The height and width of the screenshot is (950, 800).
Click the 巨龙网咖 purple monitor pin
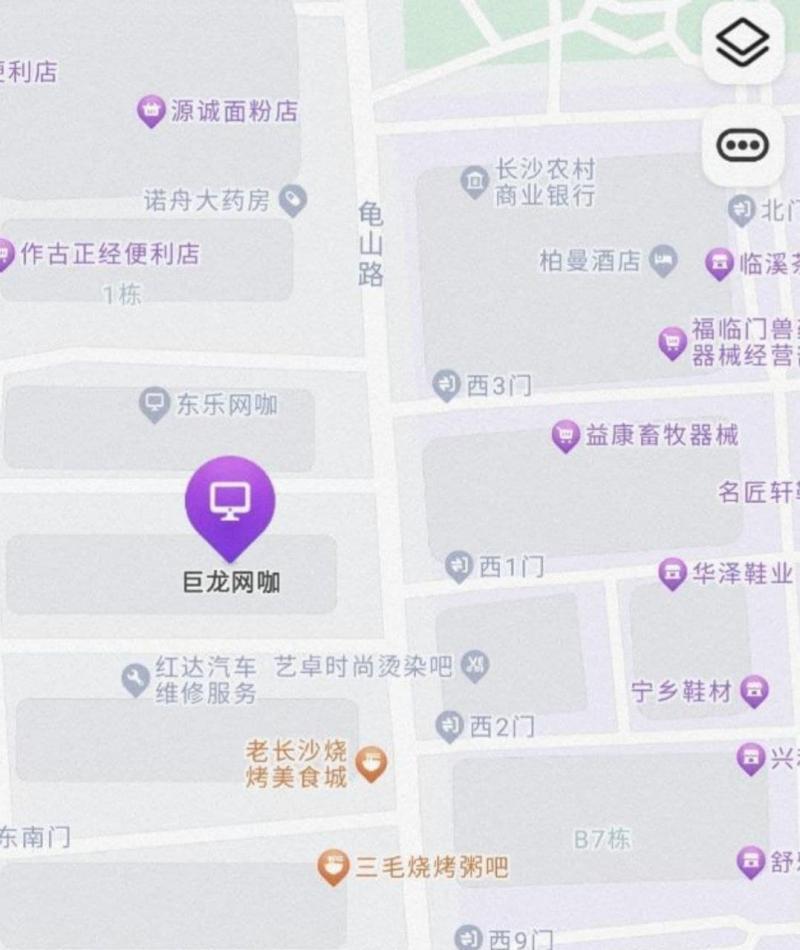pos(230,503)
